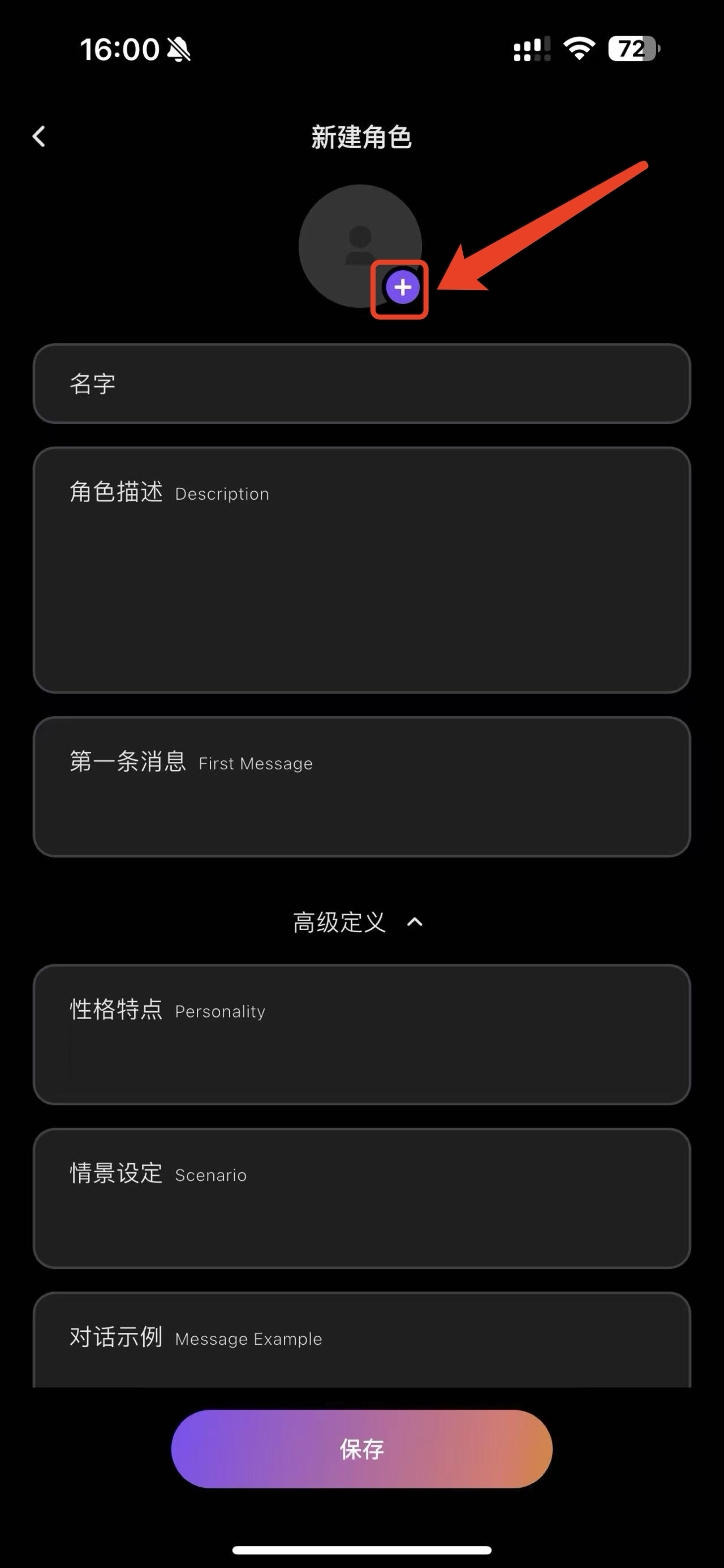Tap the plus icon to add avatar
The image size is (724, 1568).
[x=403, y=288]
